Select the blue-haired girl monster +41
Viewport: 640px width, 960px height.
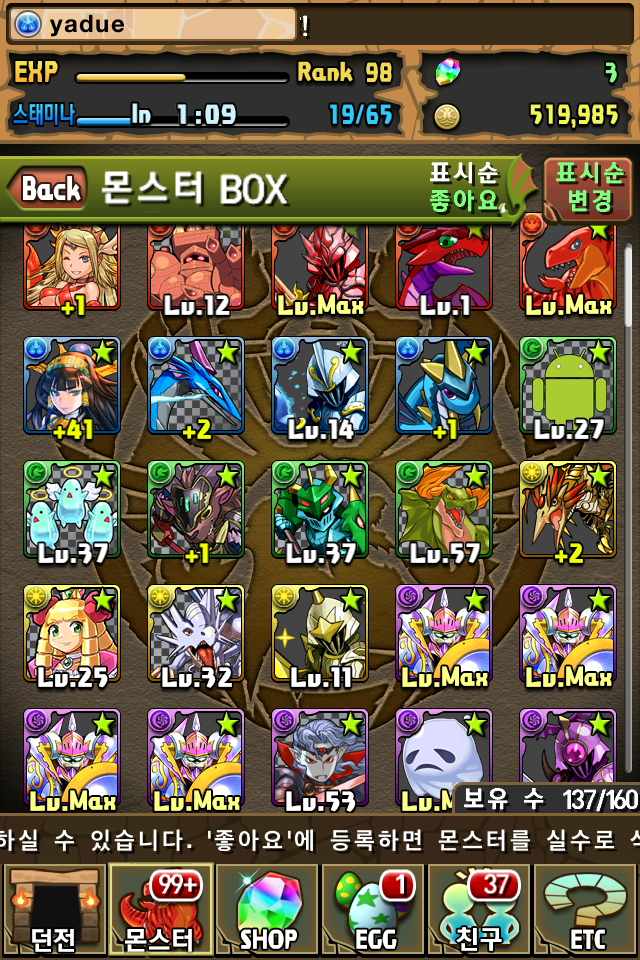tap(72, 388)
